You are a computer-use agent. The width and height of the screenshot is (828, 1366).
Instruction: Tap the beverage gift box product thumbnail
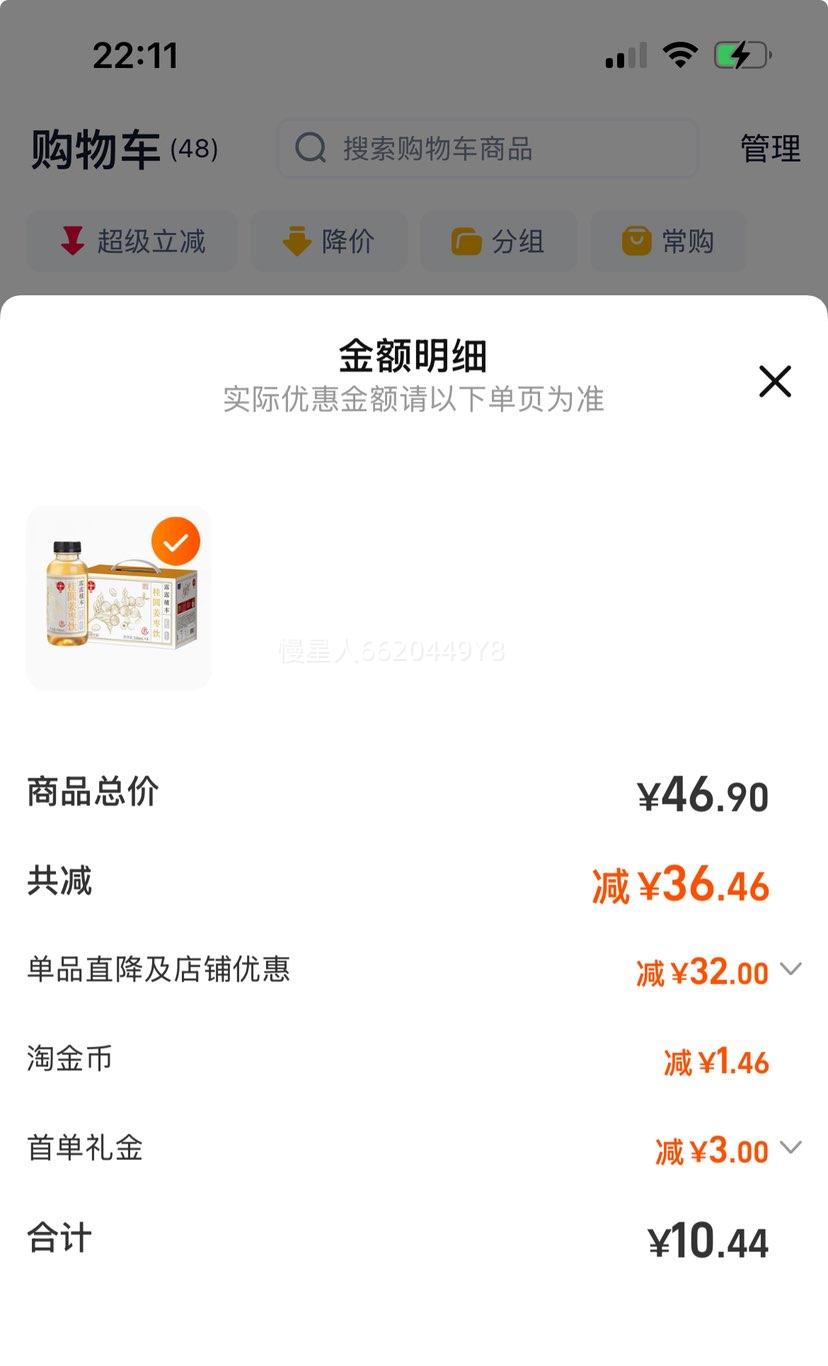tap(118, 598)
